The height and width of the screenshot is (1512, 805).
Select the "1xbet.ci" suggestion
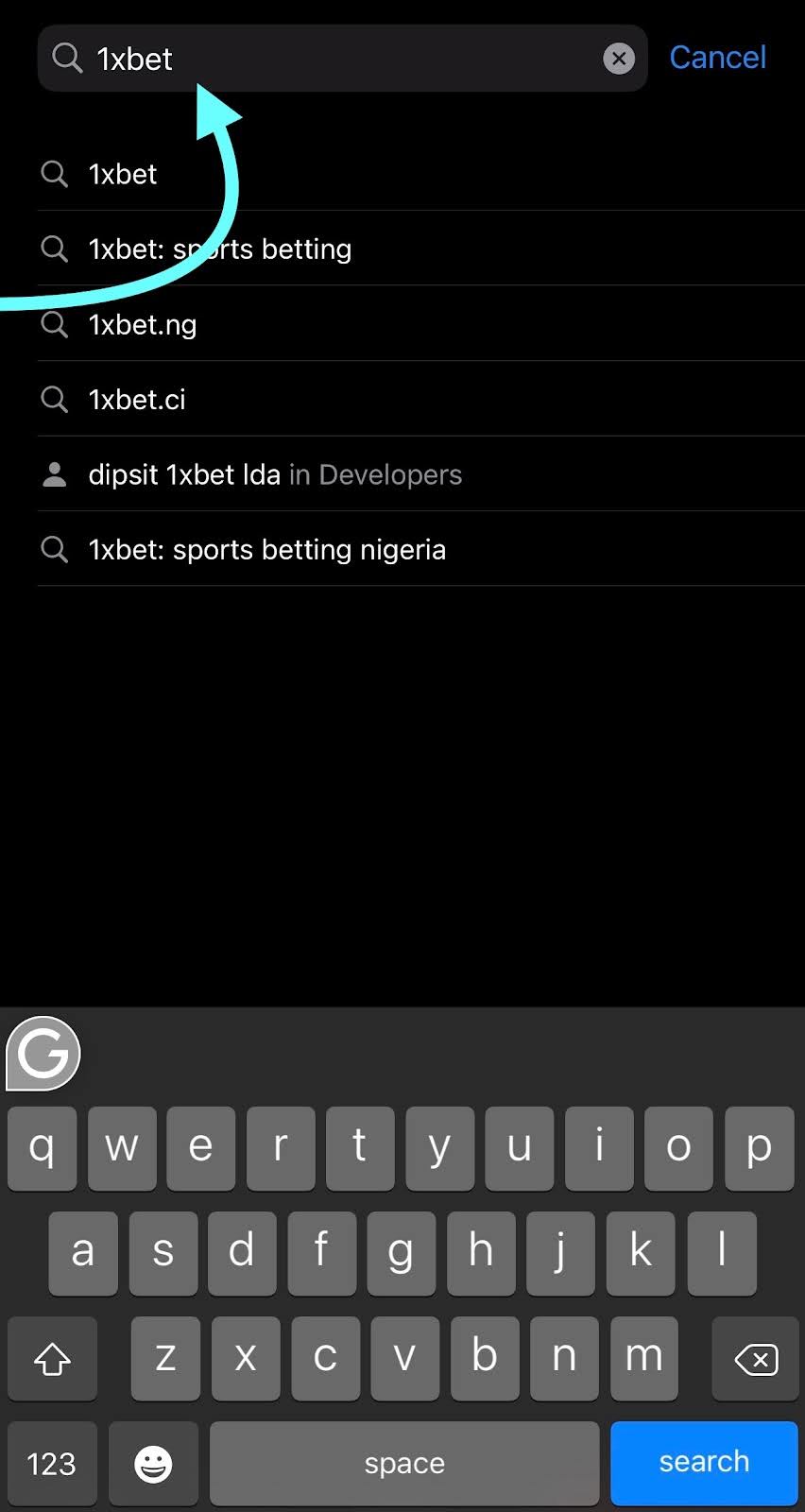pyautogui.click(x=137, y=399)
